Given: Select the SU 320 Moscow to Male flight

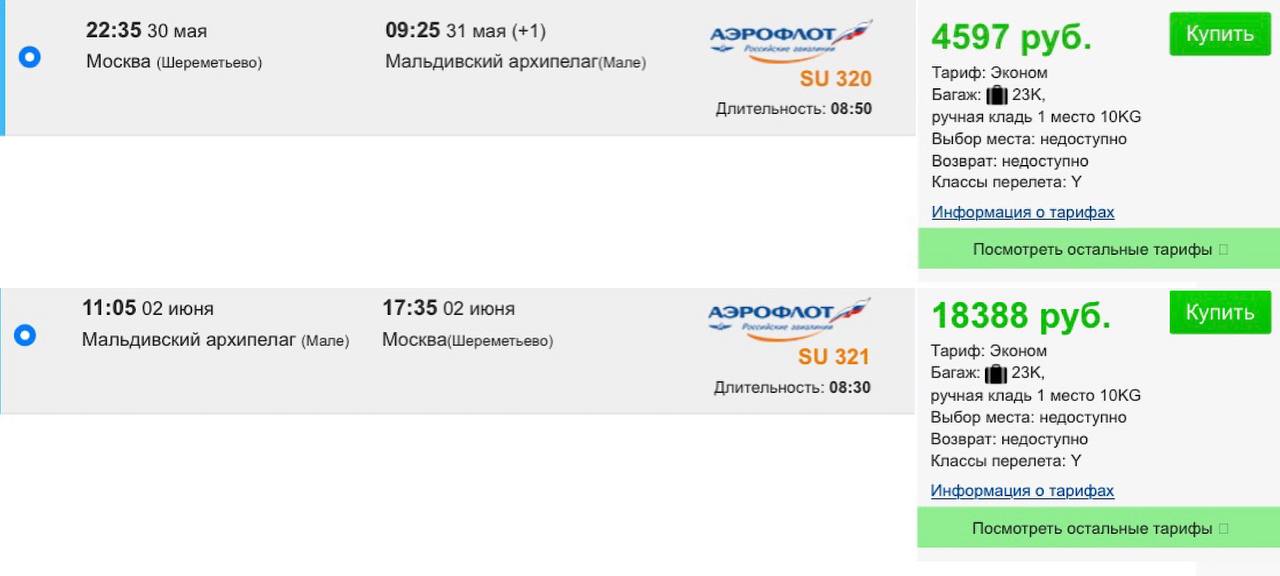Looking at the screenshot, I should click(29, 57).
